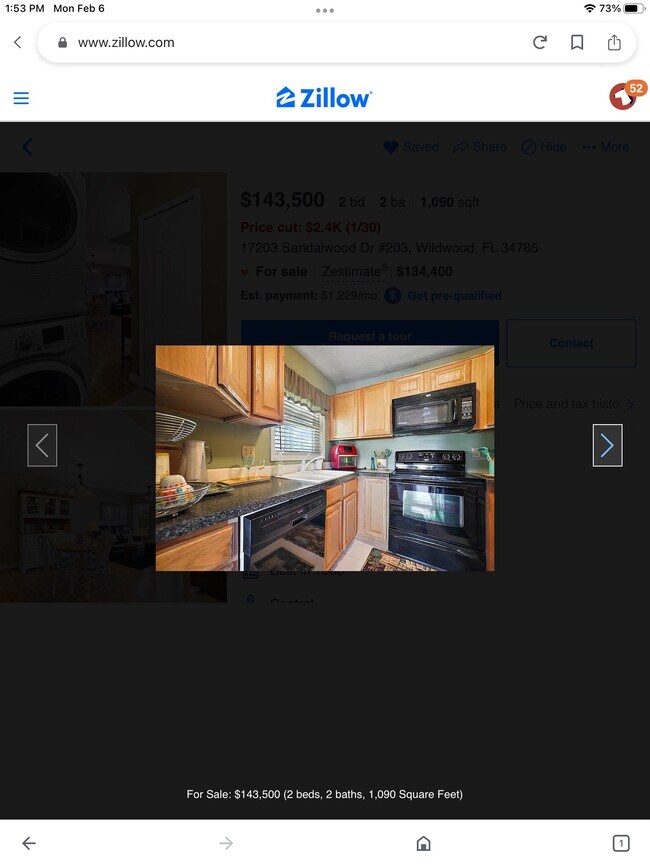650x867 pixels.
Task: Go back in the browser
Action: 18,42
